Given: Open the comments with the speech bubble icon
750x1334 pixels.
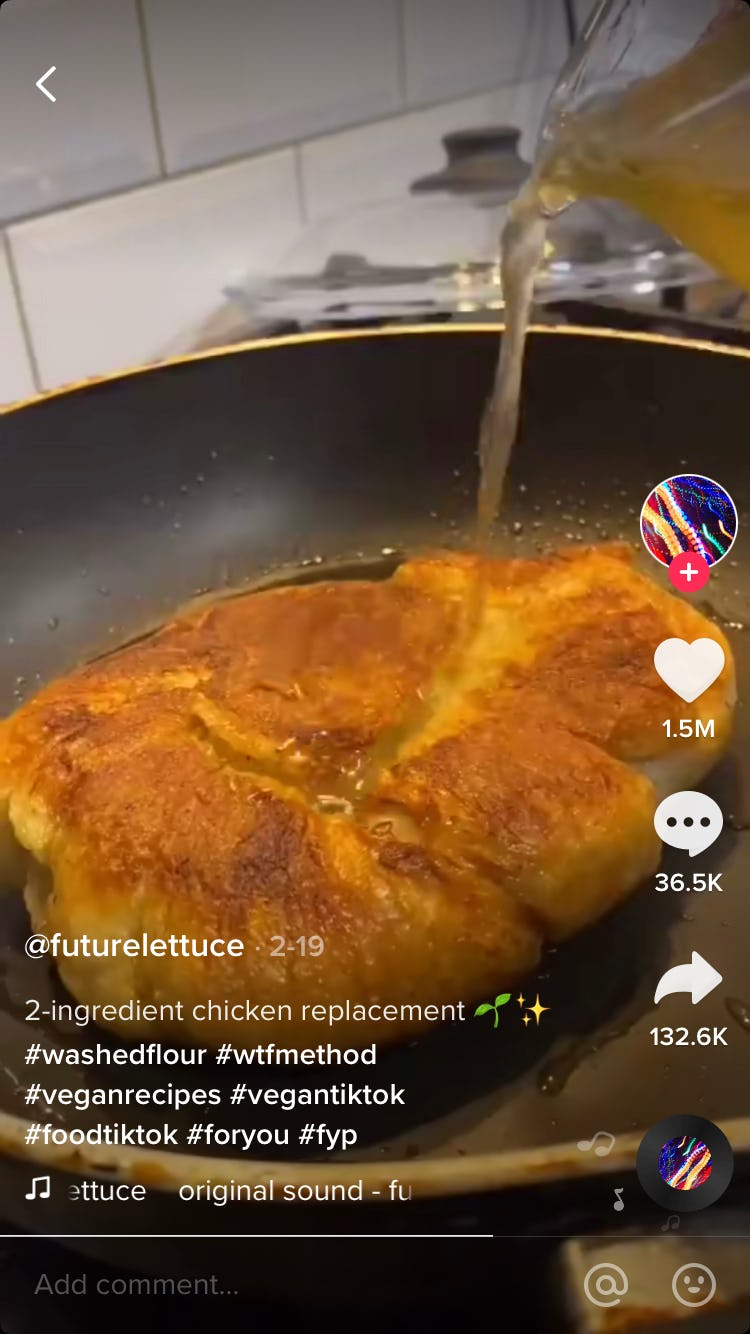Looking at the screenshot, I should pos(688,823).
